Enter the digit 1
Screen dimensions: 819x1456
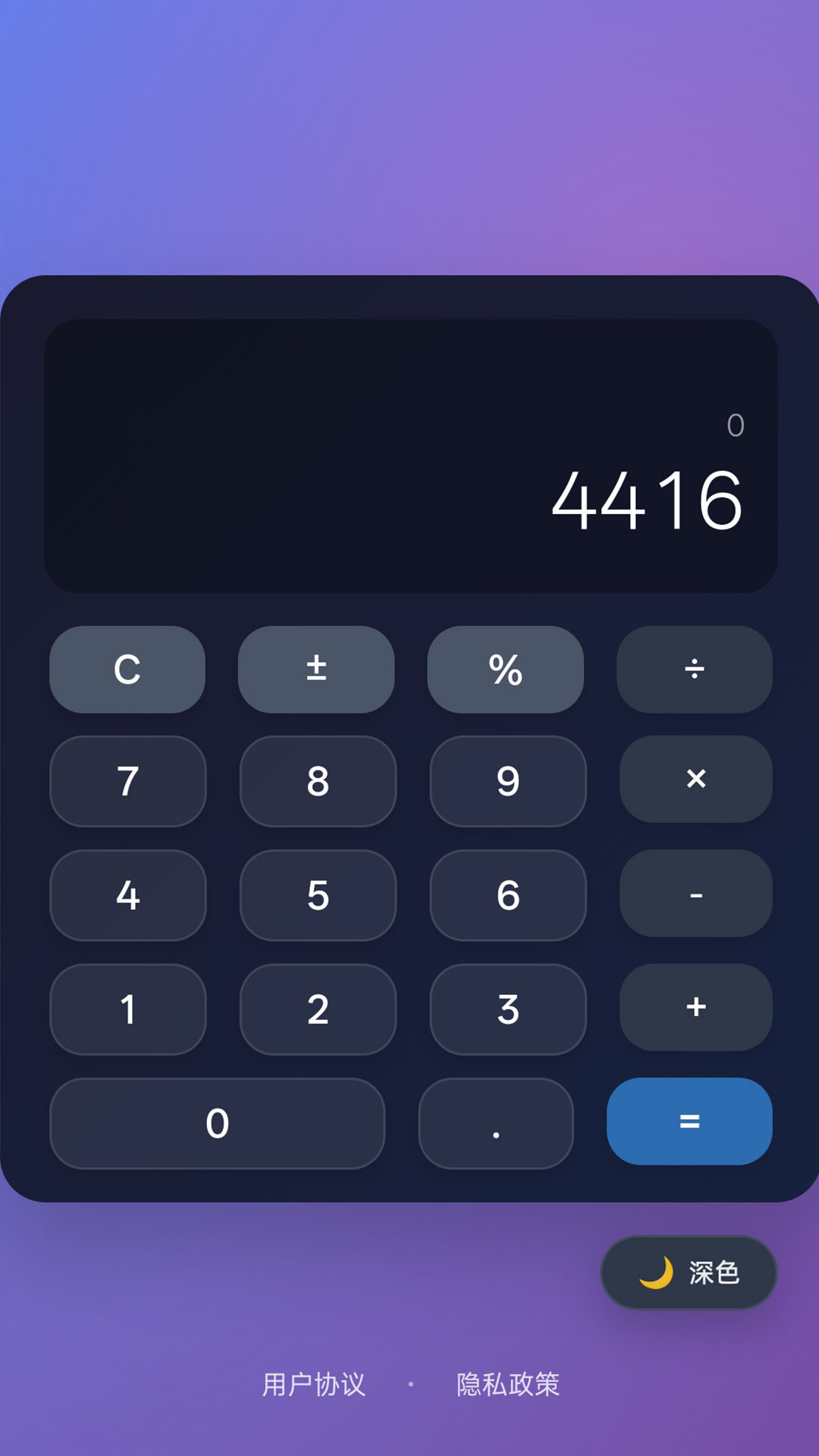(x=128, y=1009)
